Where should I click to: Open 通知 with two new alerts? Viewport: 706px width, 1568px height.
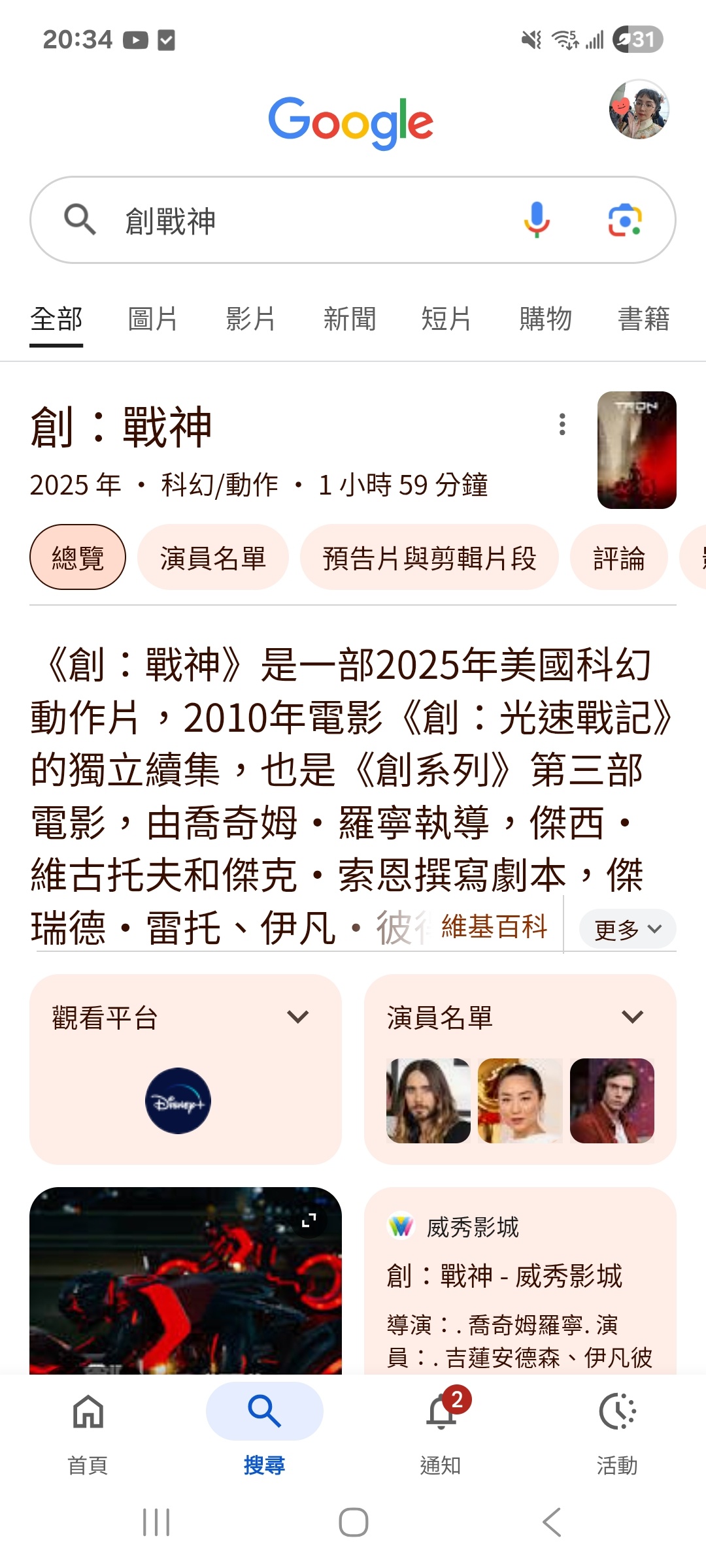[441, 1429]
